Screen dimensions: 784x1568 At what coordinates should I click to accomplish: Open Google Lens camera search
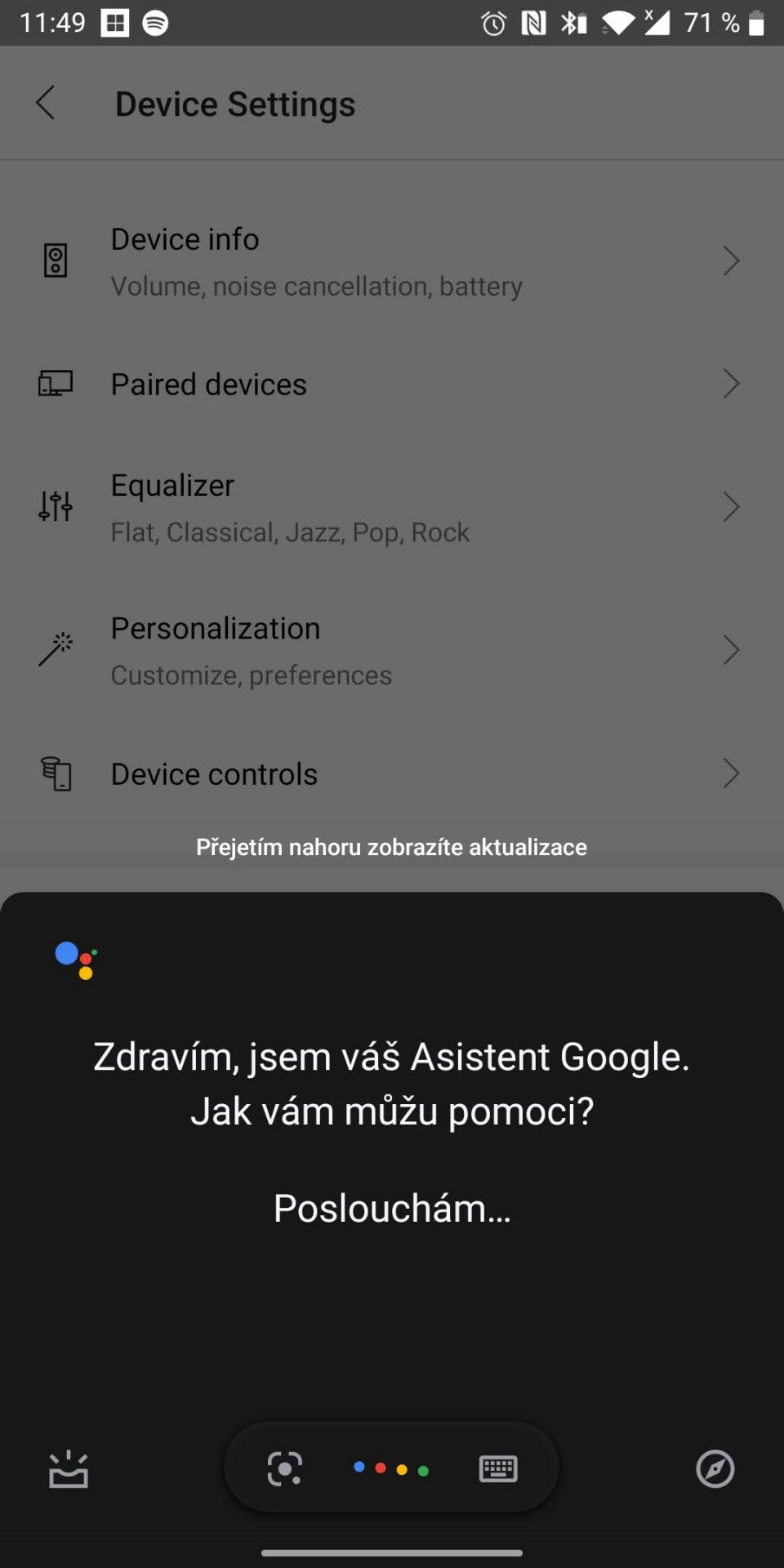284,1468
